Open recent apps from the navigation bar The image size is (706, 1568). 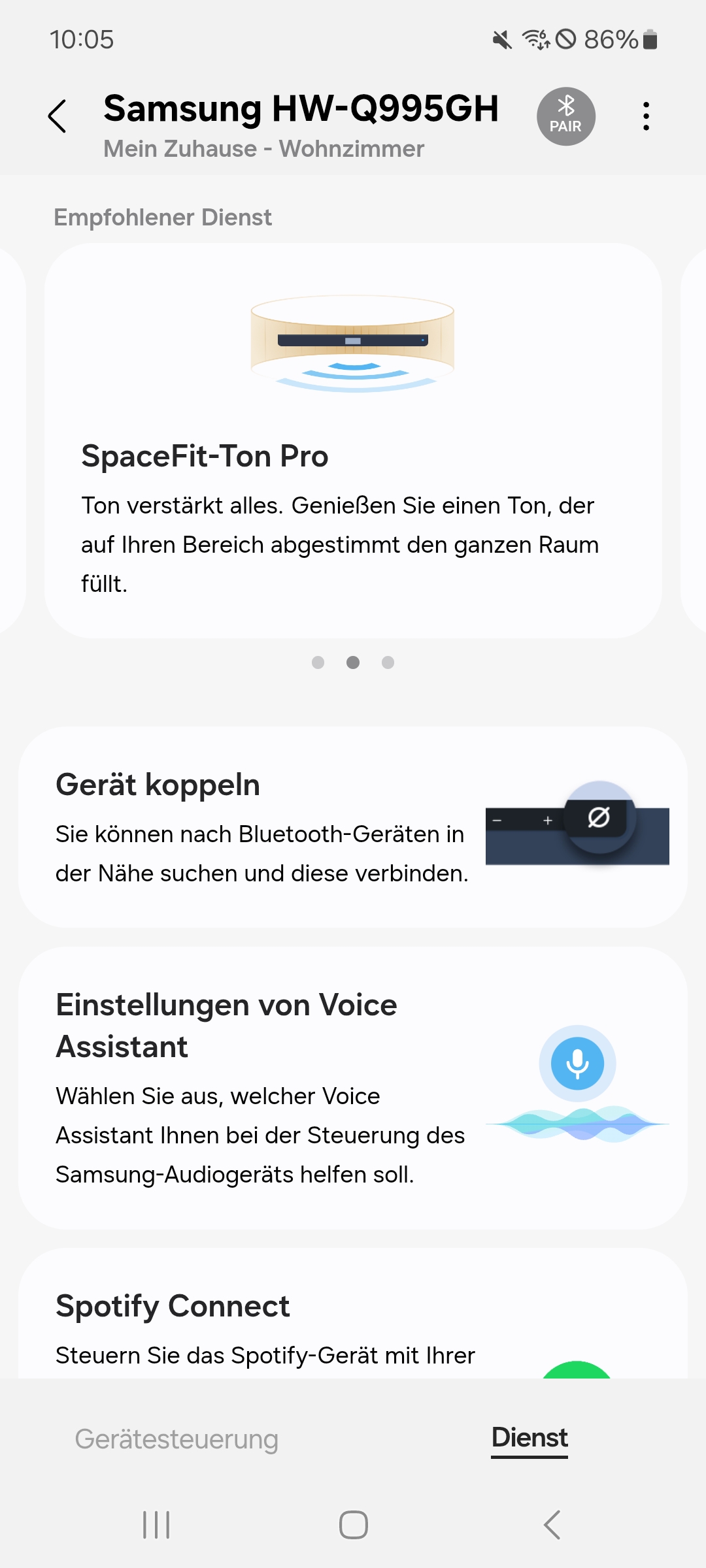tap(156, 1526)
